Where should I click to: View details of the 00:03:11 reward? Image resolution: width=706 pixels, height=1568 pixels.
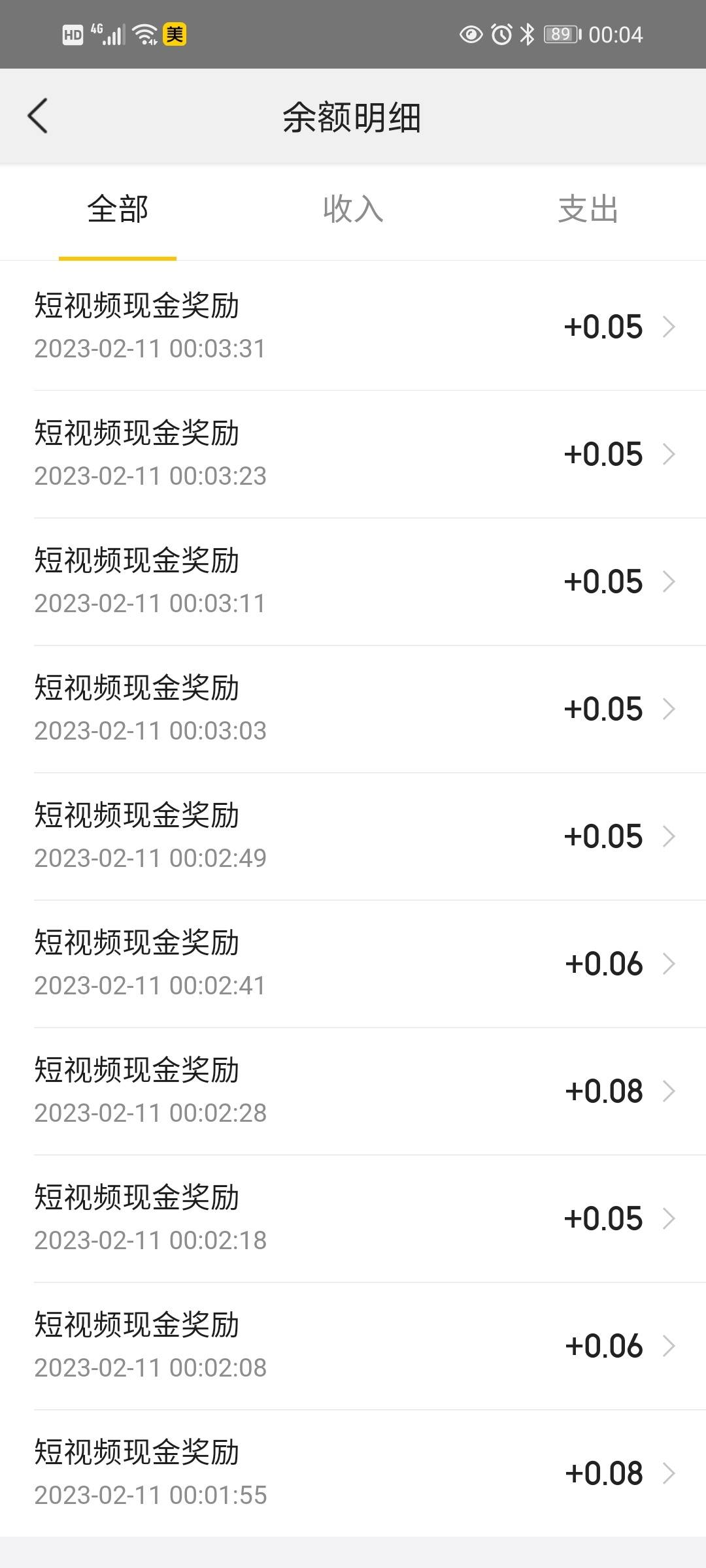point(353,581)
